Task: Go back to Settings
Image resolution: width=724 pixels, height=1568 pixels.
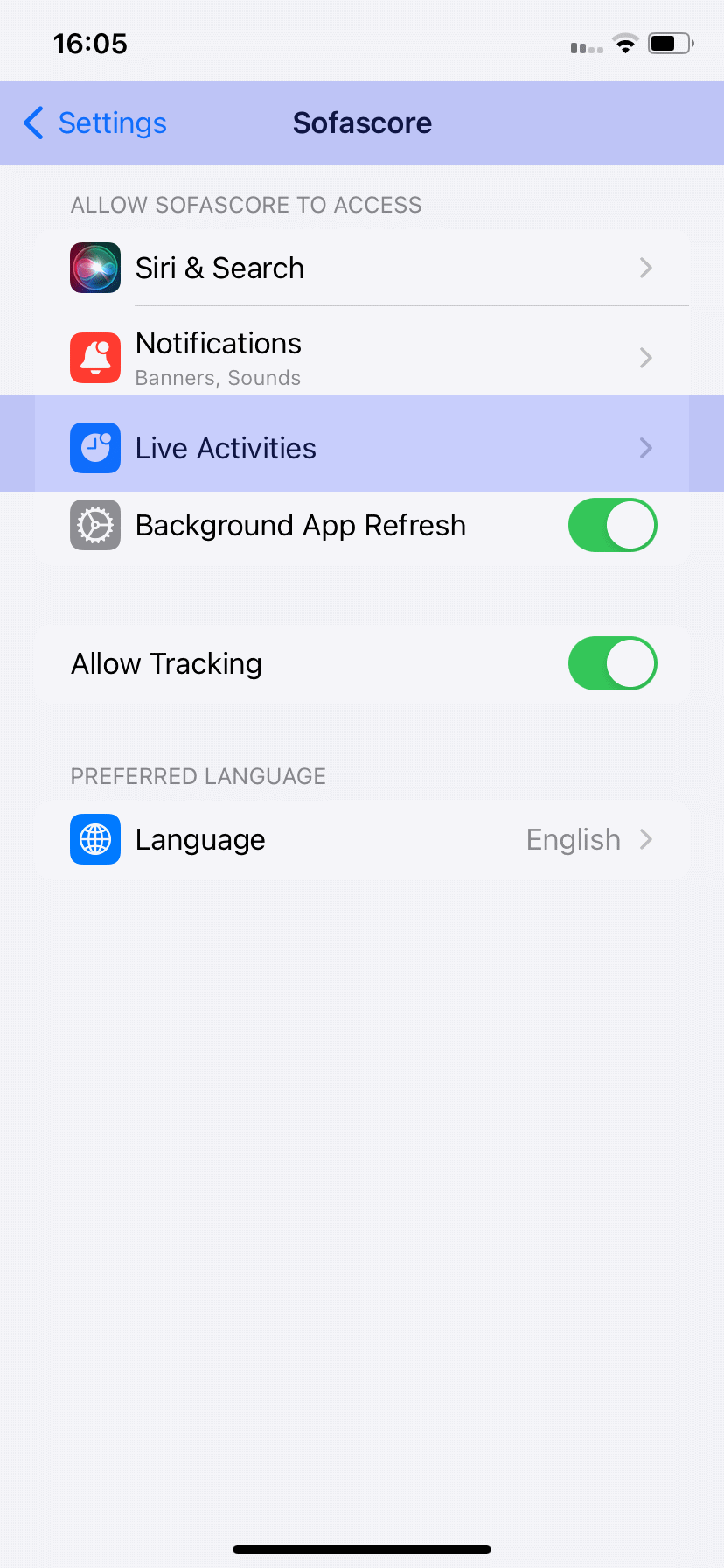Action: point(94,123)
